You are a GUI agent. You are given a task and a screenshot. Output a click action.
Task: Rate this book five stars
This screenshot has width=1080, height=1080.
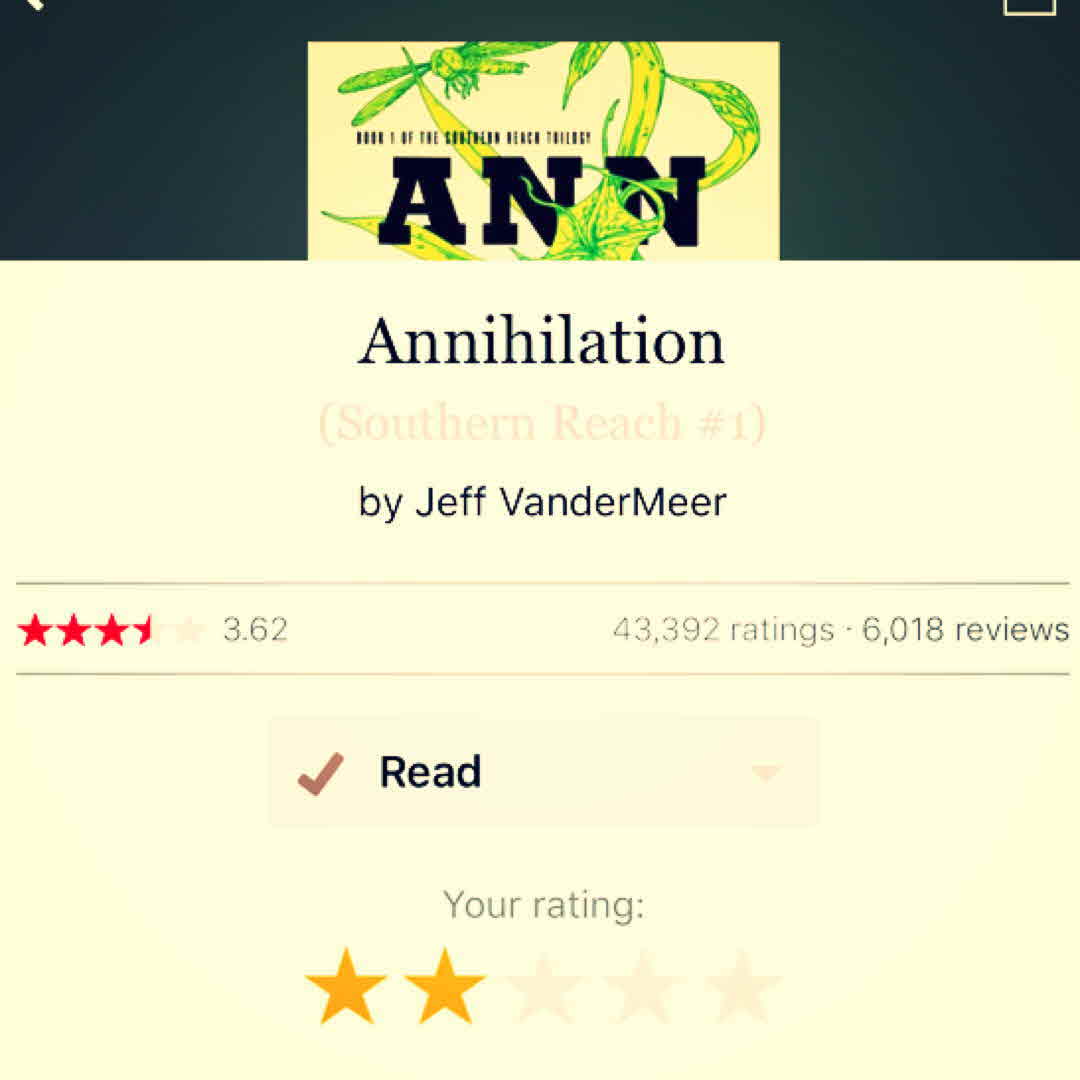(x=743, y=986)
